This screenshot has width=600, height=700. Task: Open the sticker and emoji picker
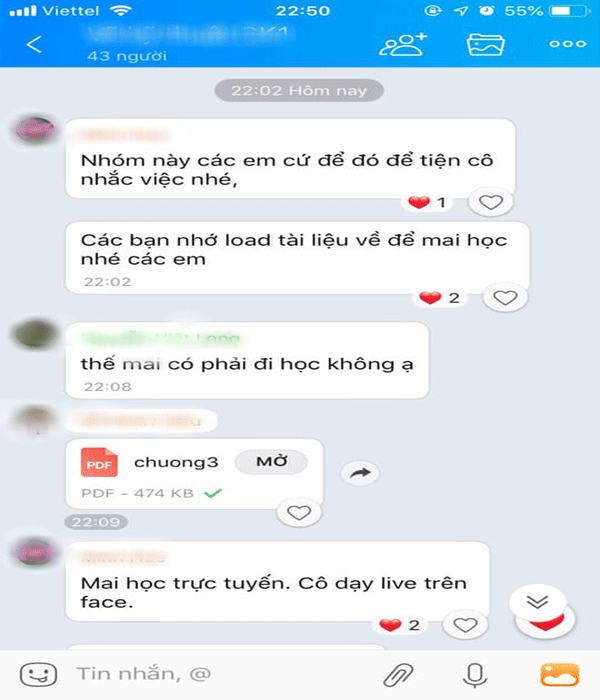tap(39, 674)
